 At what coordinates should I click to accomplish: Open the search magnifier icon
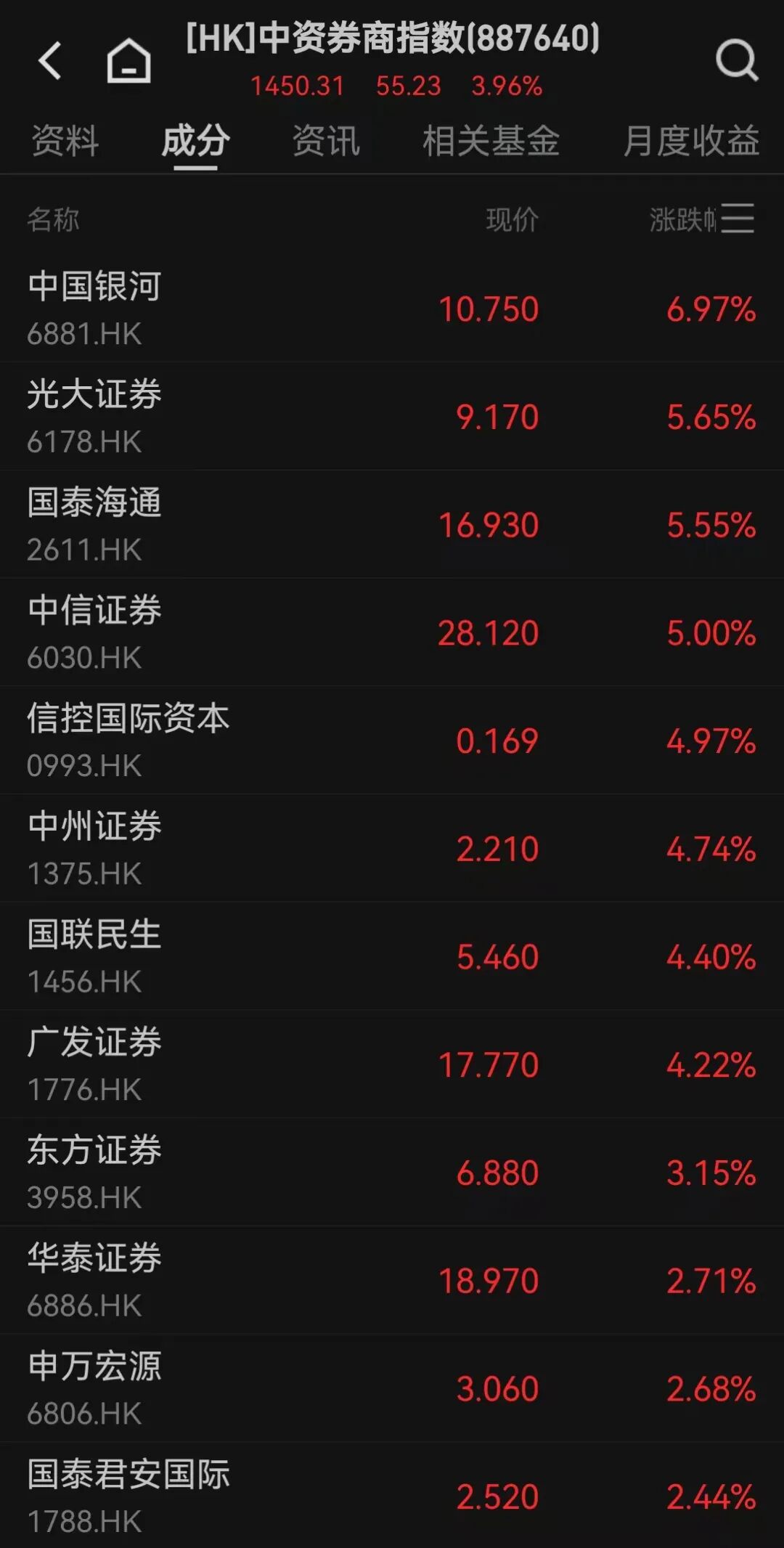pos(736,60)
